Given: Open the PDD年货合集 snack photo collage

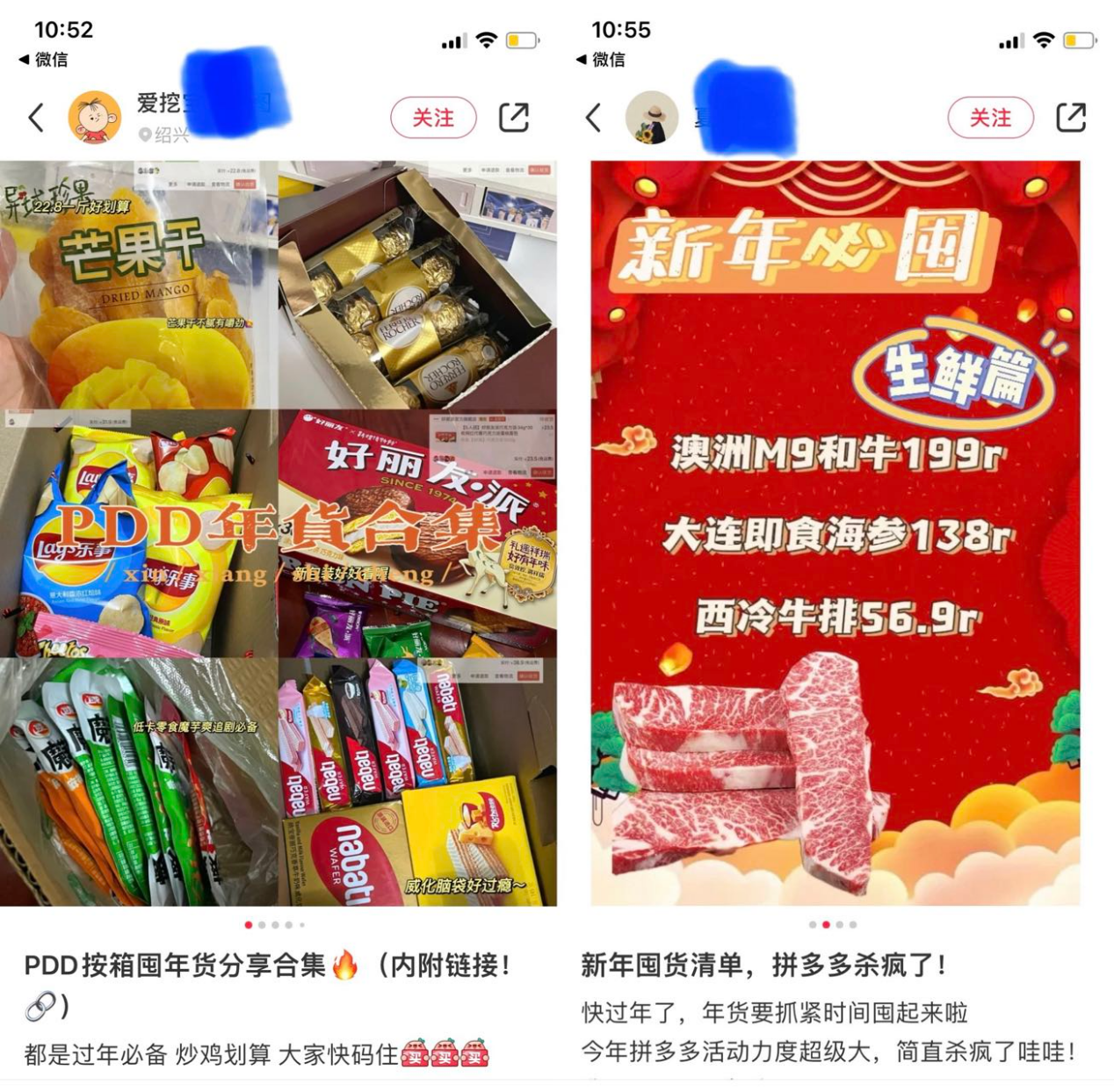Looking at the screenshot, I should [x=278, y=532].
